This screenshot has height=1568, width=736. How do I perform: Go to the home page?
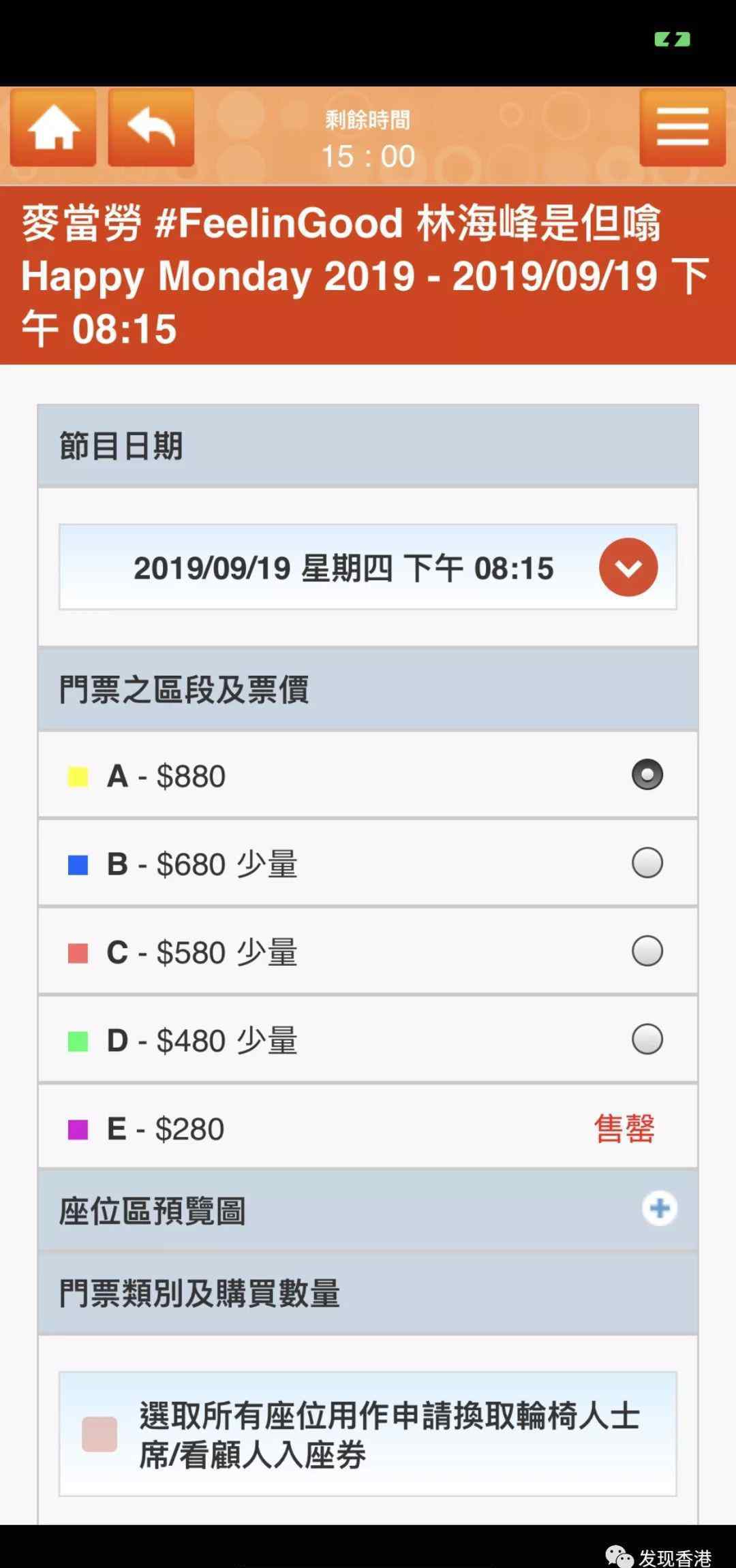click(x=53, y=128)
